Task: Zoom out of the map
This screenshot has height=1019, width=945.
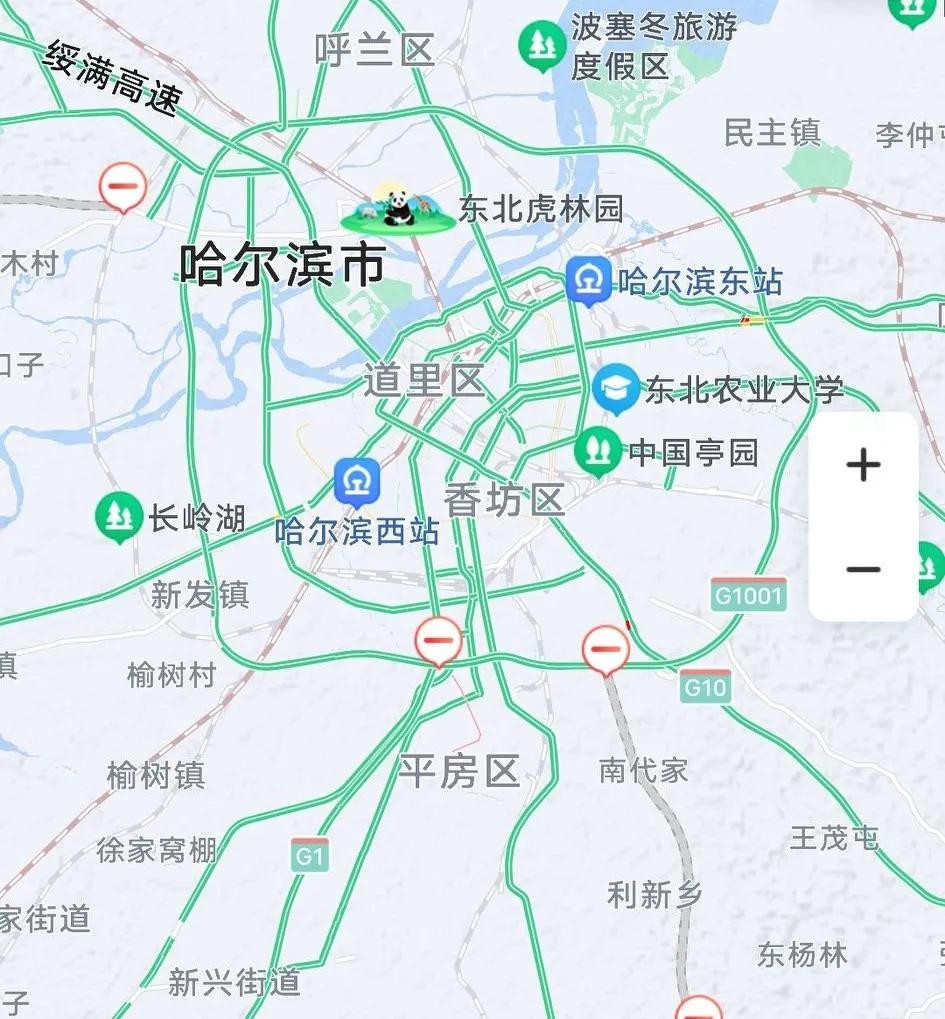Action: pos(863,570)
